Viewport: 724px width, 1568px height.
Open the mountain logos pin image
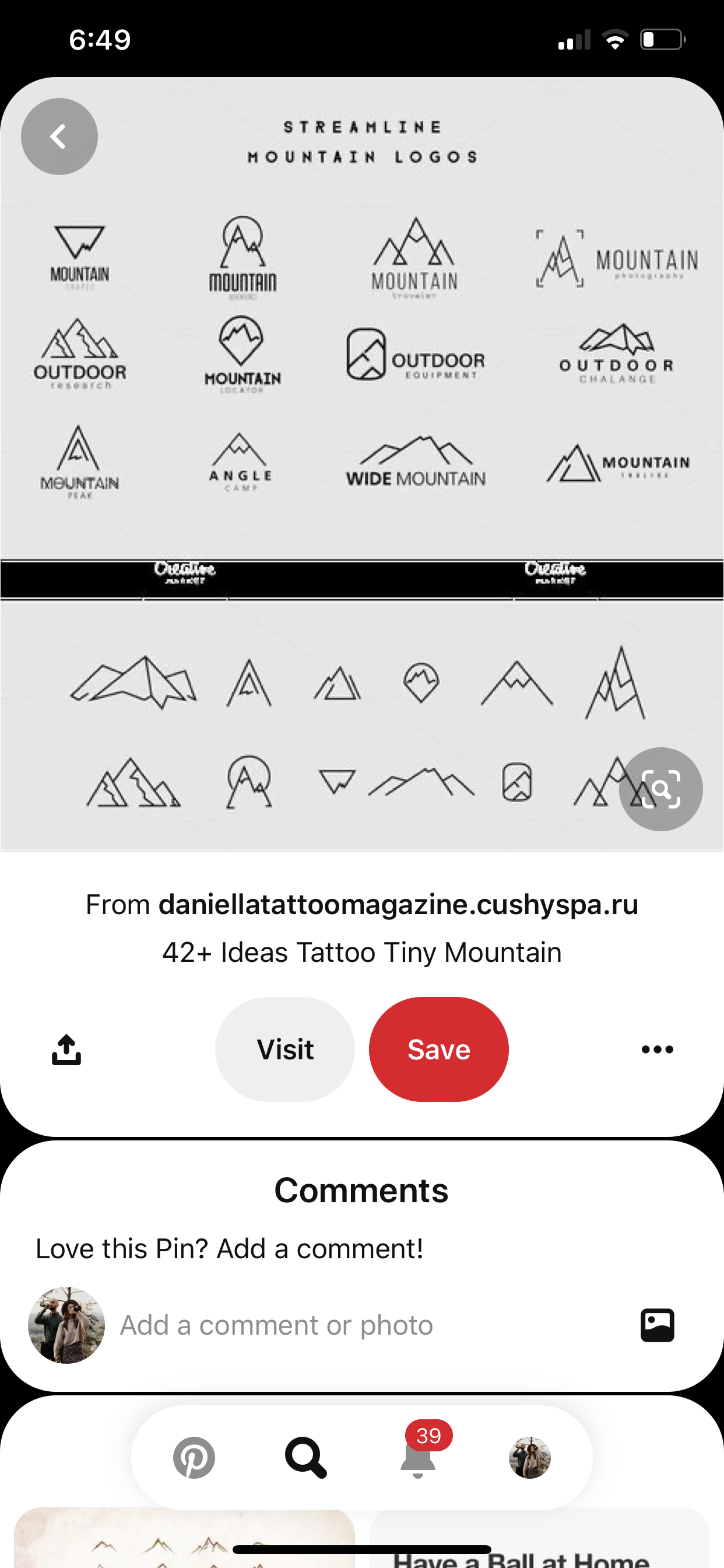362,464
